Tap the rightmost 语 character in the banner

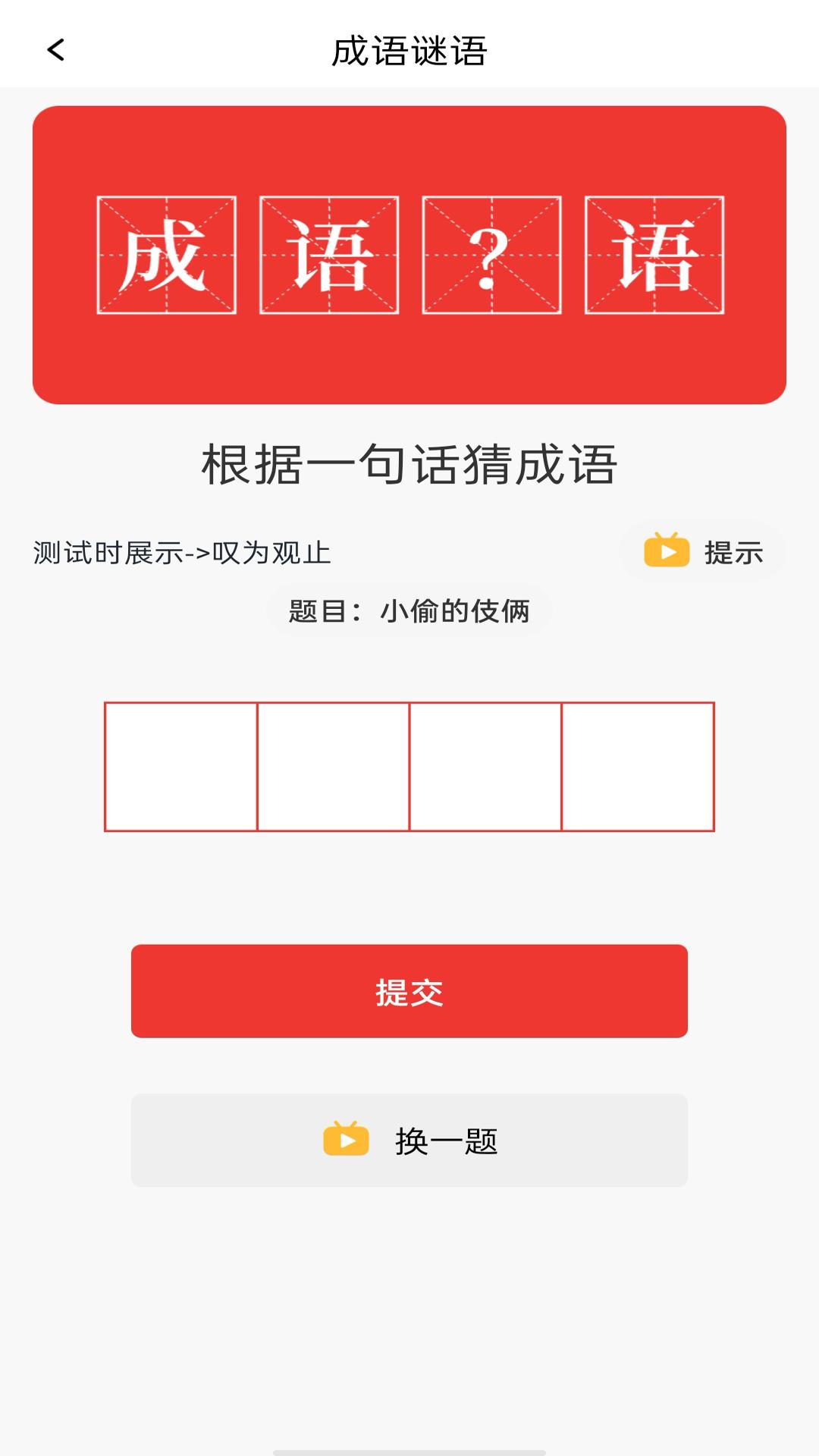click(x=652, y=254)
